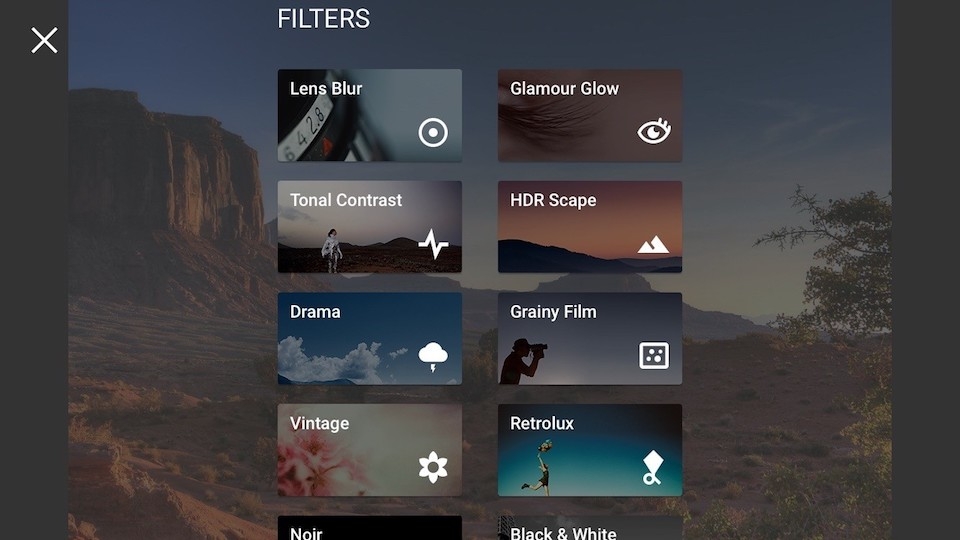Apply the Tonal Contrast filter
This screenshot has width=960, height=540.
[x=369, y=227]
